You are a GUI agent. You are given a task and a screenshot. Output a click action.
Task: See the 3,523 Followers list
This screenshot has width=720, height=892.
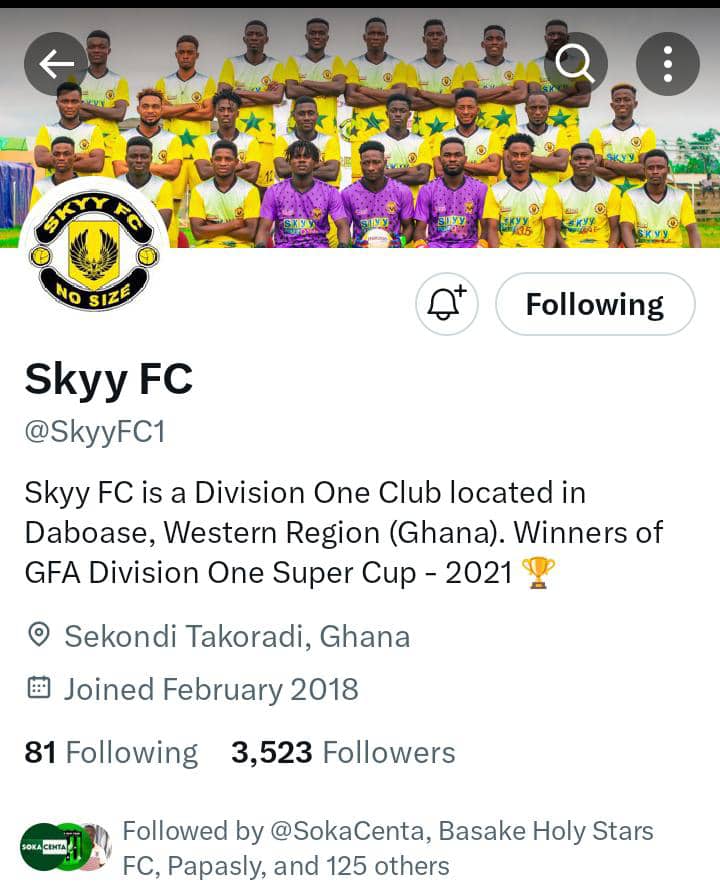click(x=343, y=752)
